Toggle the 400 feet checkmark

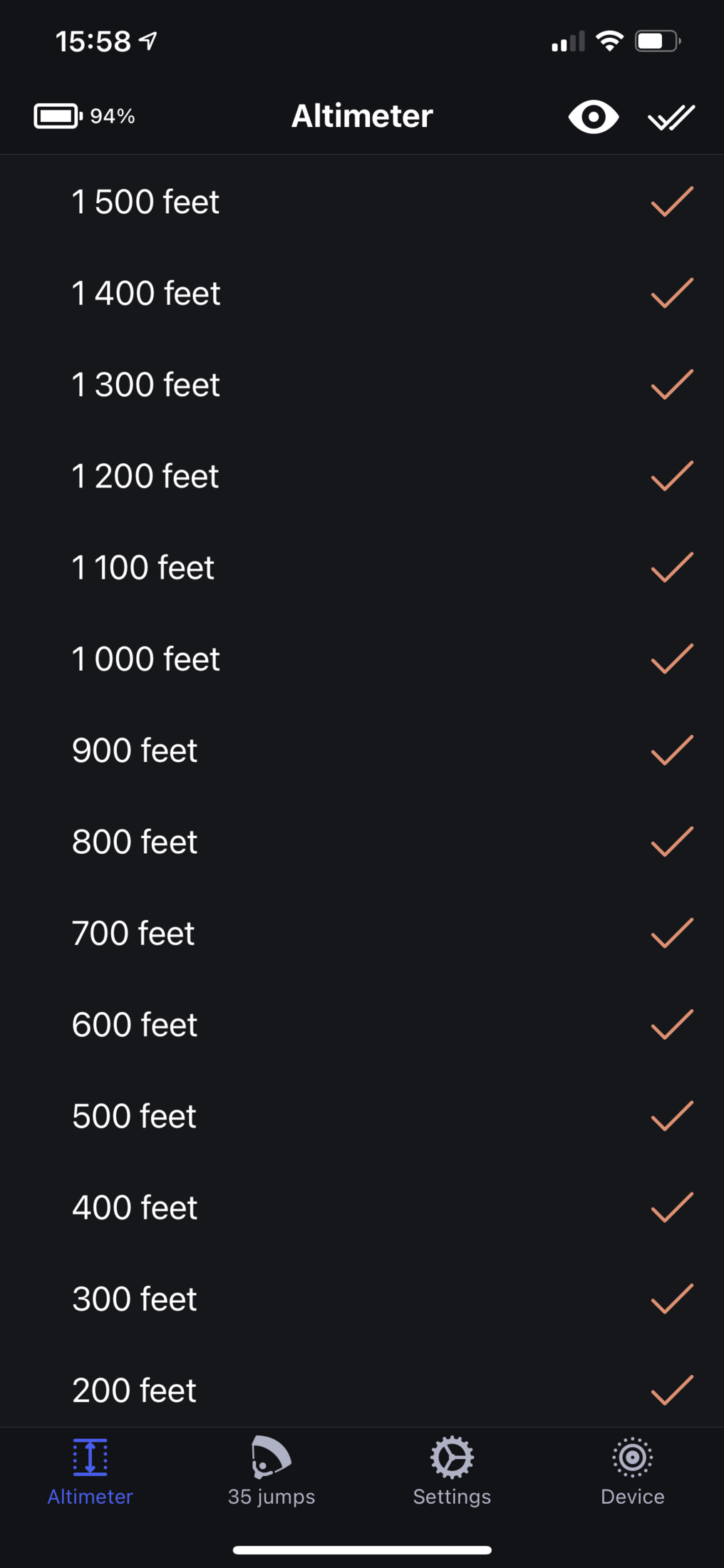(362, 1207)
